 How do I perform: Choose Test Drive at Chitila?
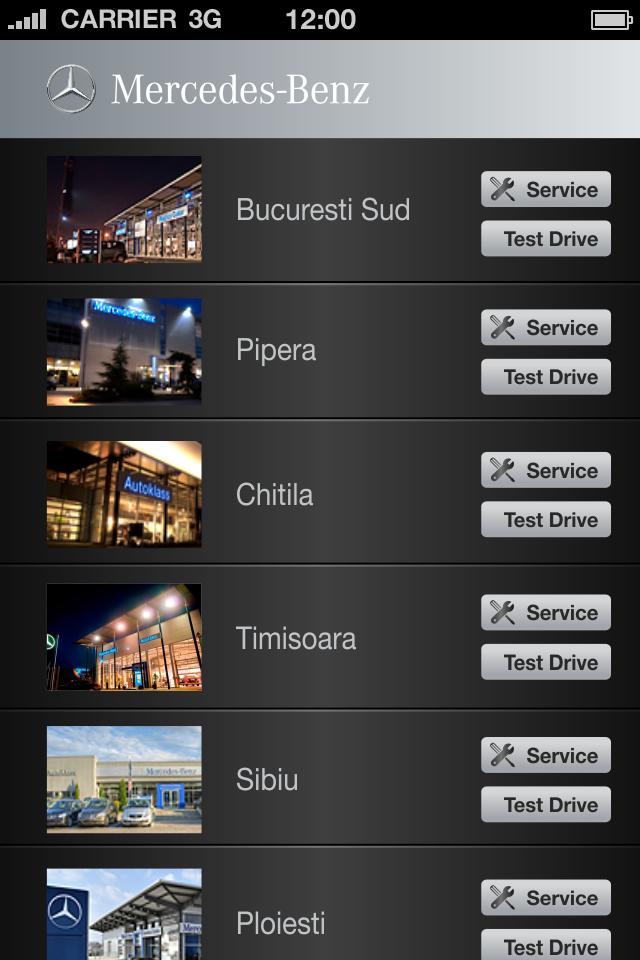[545, 520]
